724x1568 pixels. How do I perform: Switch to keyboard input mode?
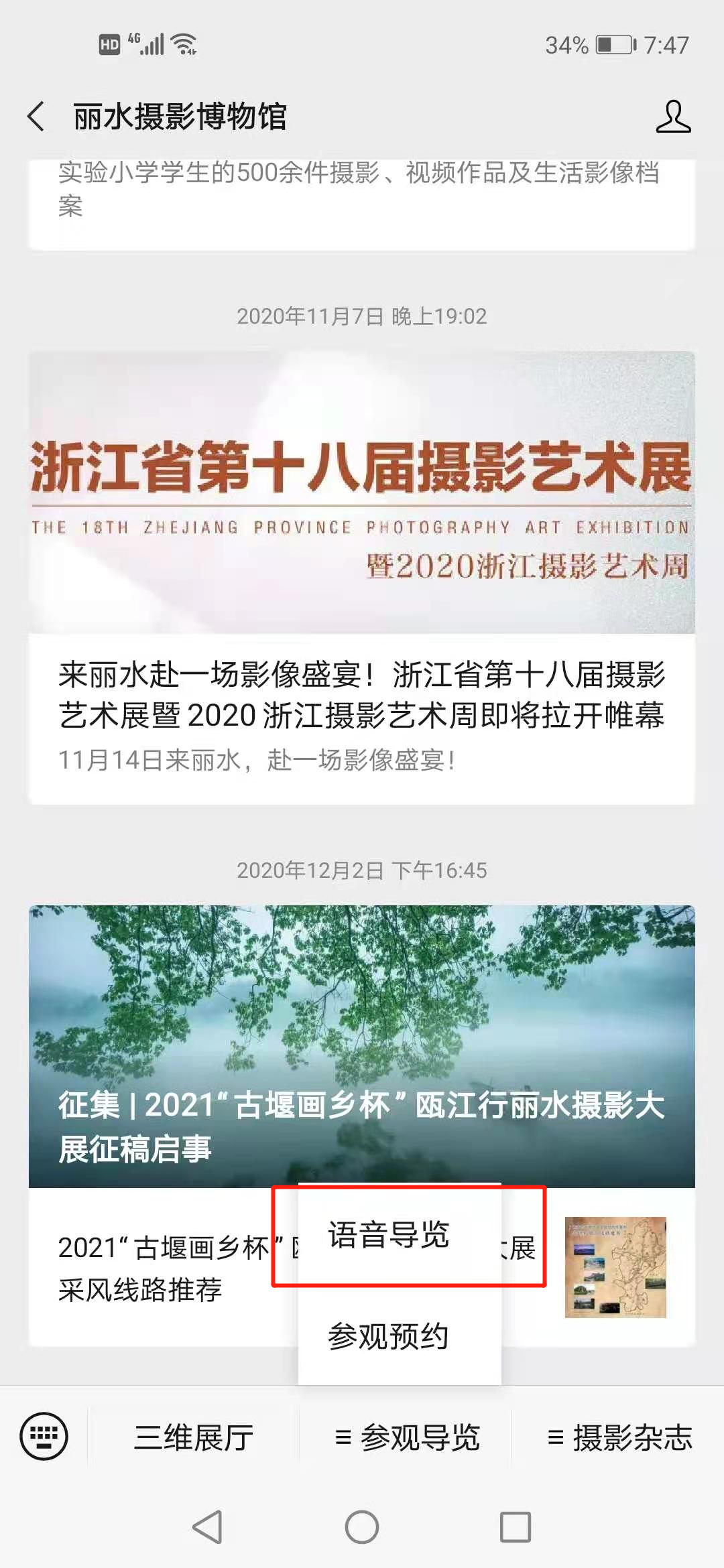click(x=44, y=1437)
